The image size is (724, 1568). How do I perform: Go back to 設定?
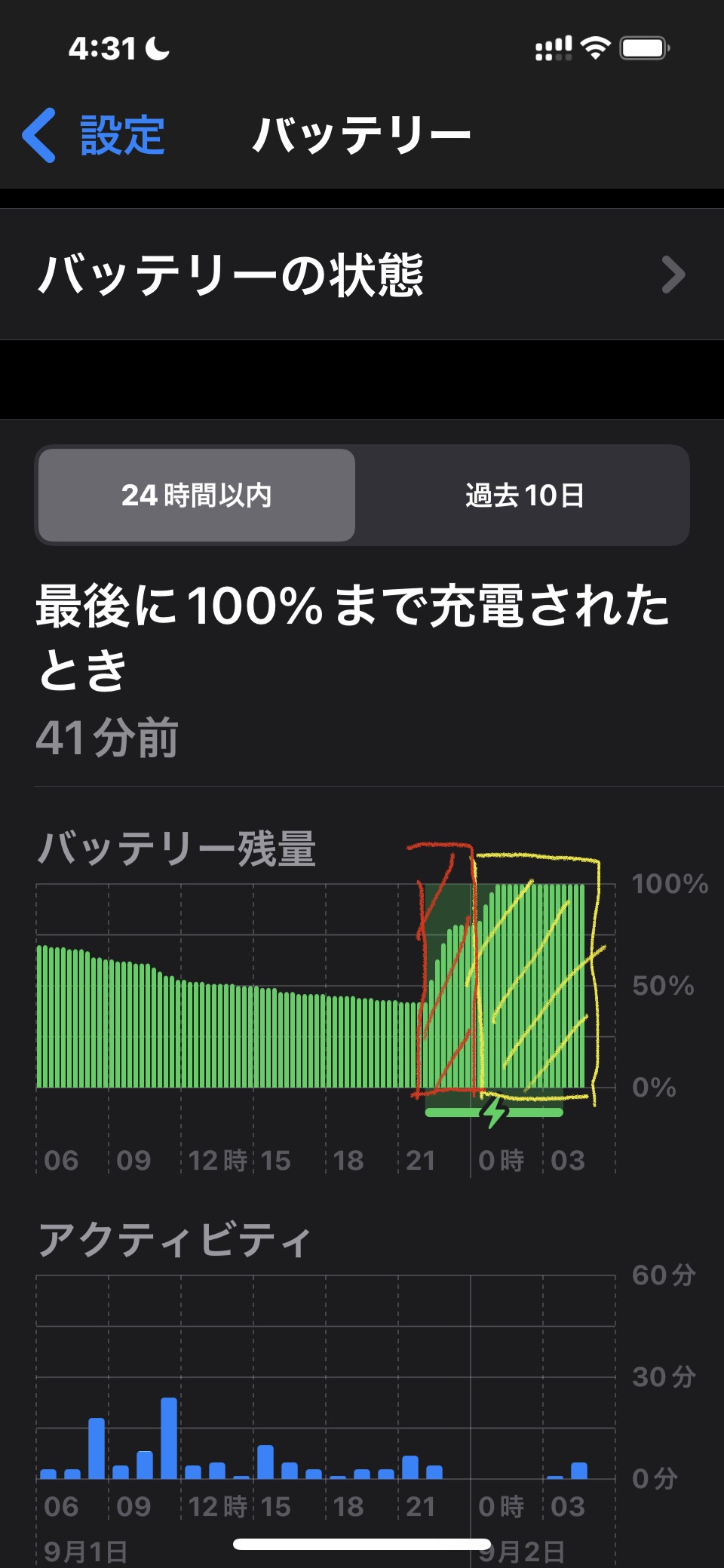pos(94,136)
